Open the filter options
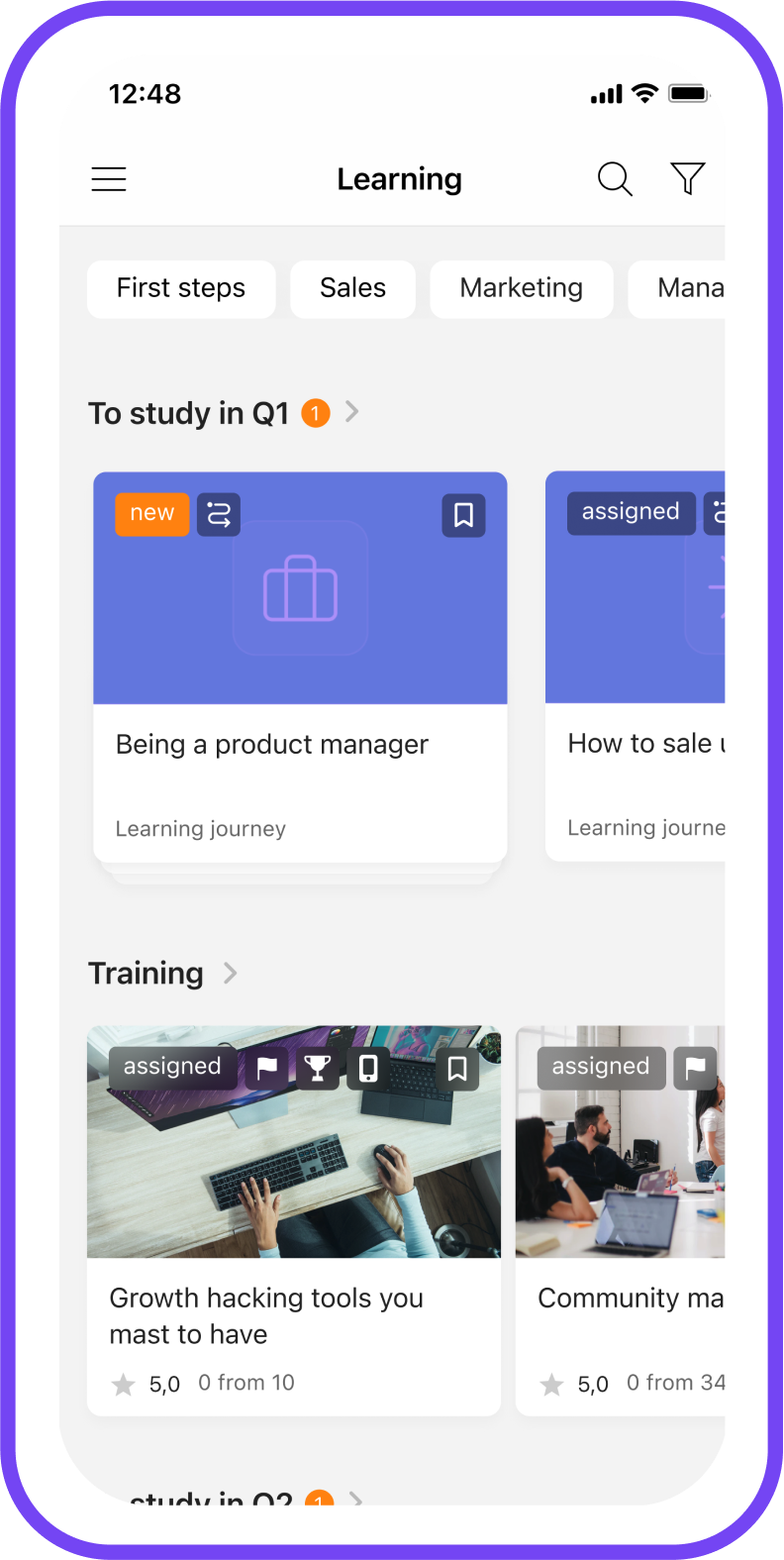784x1560 pixels. pyautogui.click(x=688, y=178)
